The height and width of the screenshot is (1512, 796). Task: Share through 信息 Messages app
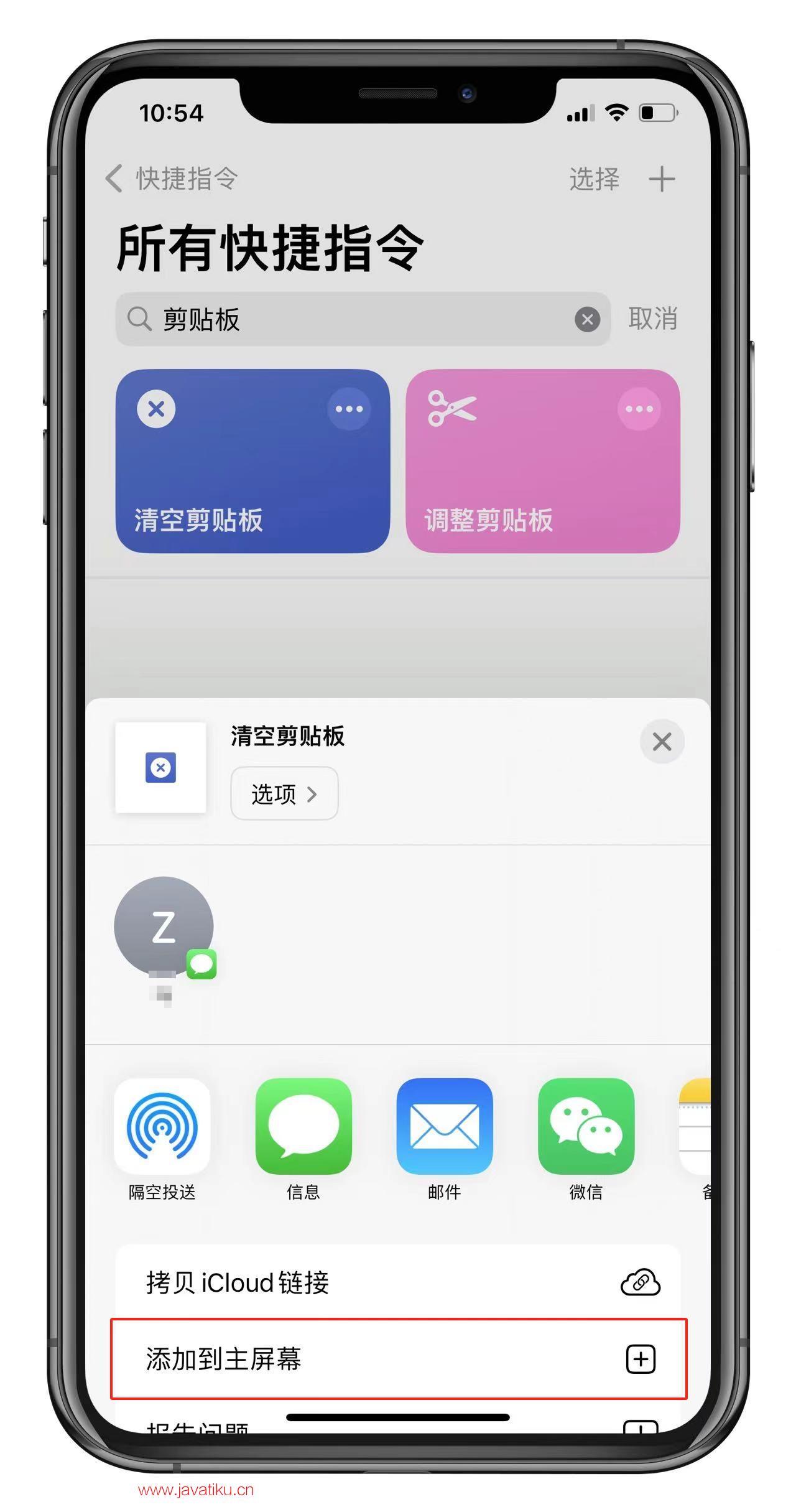point(303,1127)
